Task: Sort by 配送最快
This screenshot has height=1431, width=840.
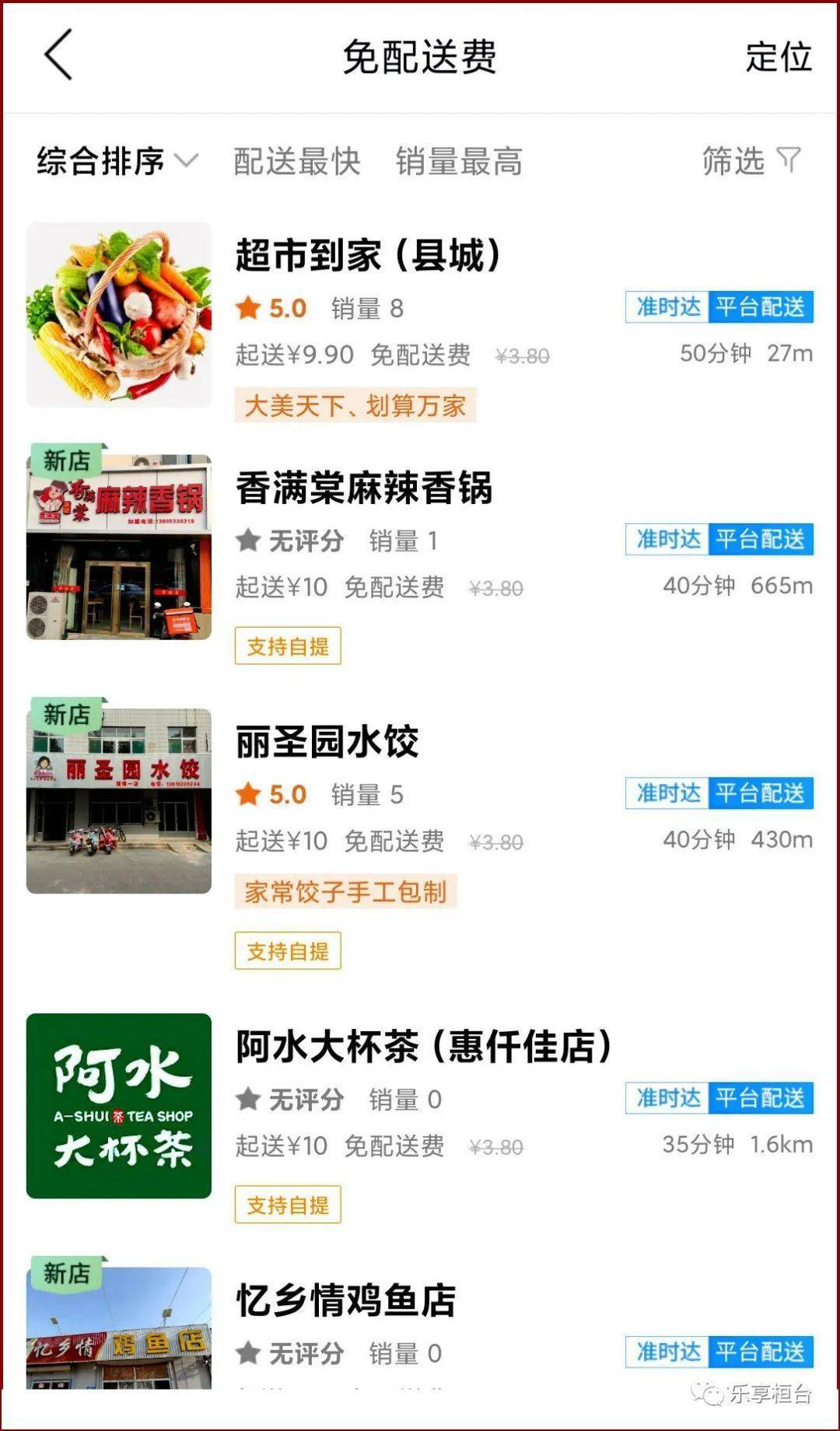Action: click(297, 162)
